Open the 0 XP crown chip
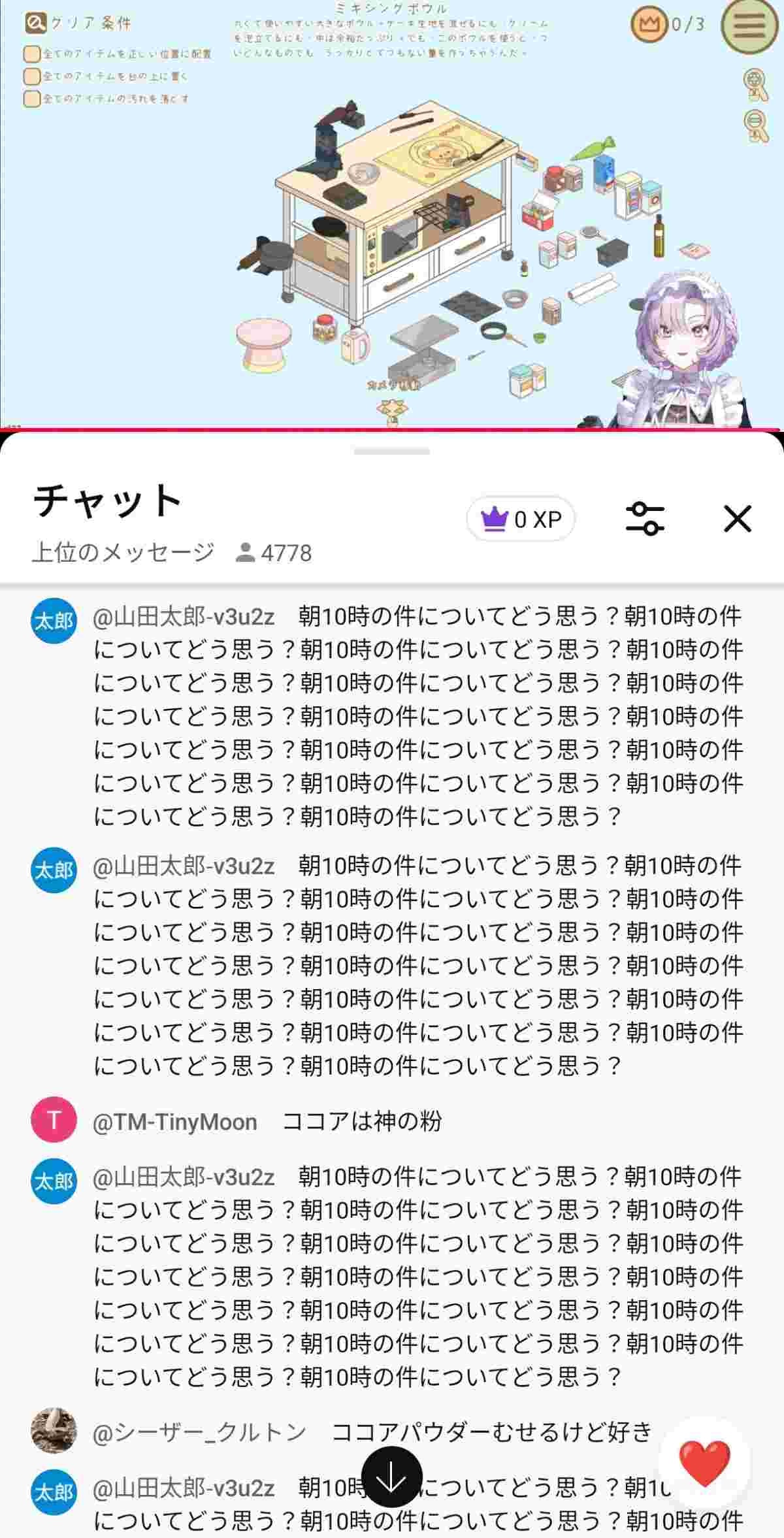784x1538 pixels. 521,519
